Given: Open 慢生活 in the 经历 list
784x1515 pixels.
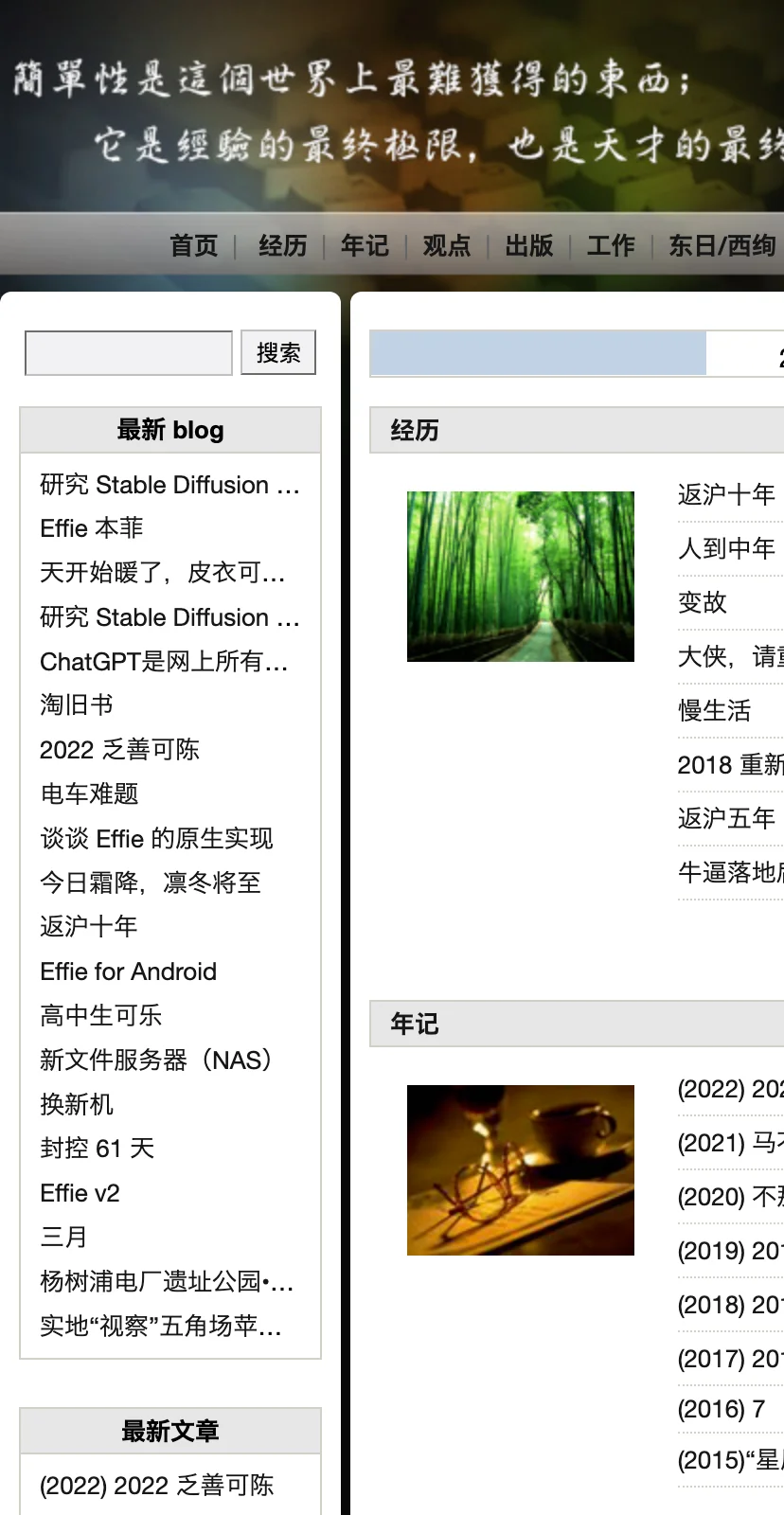Looking at the screenshot, I should point(714,710).
